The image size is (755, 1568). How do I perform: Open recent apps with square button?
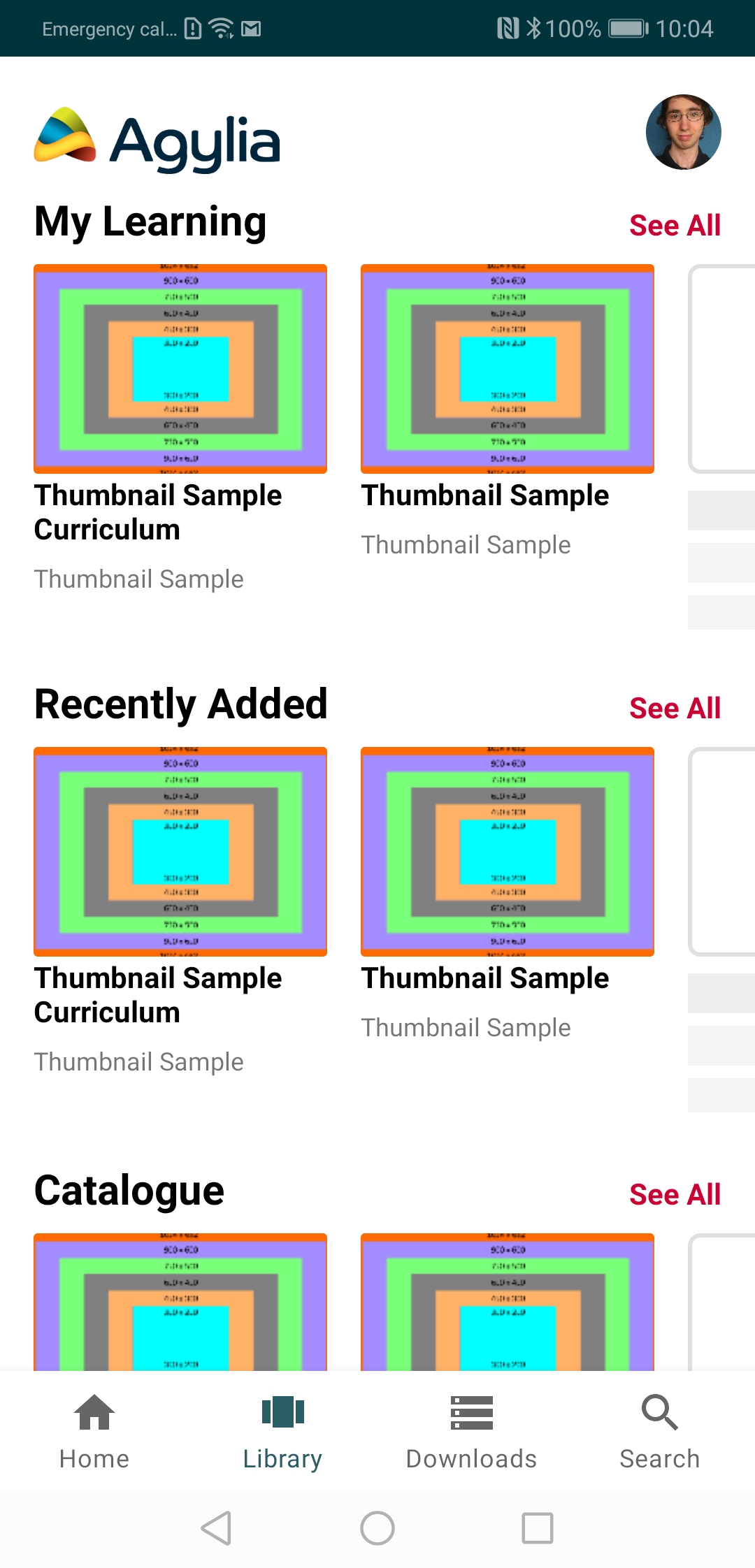[x=538, y=1528]
